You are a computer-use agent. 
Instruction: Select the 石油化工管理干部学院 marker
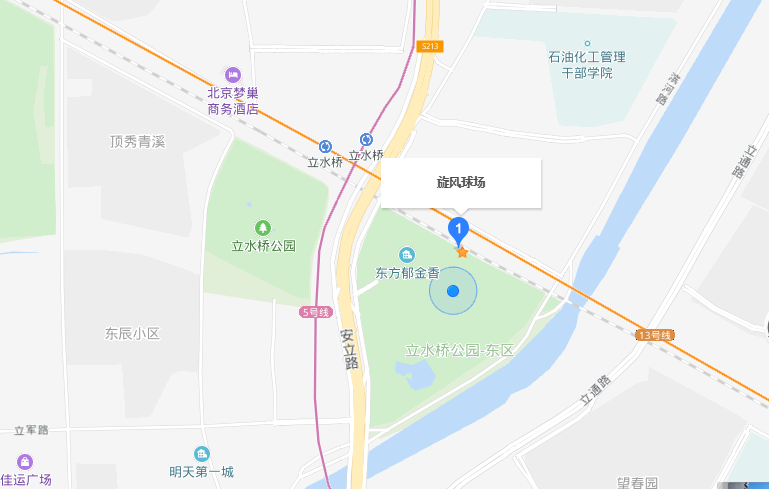coord(586,43)
